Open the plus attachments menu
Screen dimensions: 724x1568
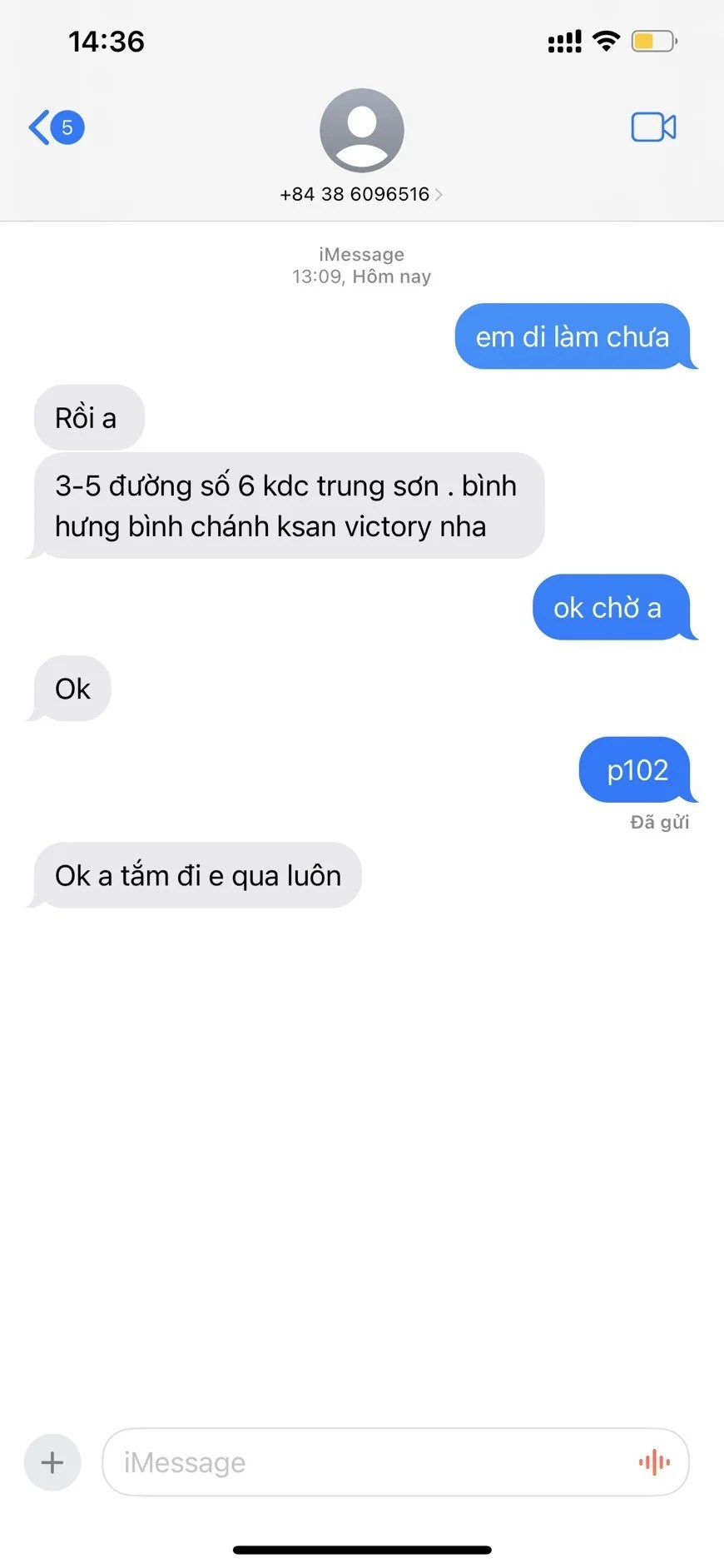point(52,1462)
